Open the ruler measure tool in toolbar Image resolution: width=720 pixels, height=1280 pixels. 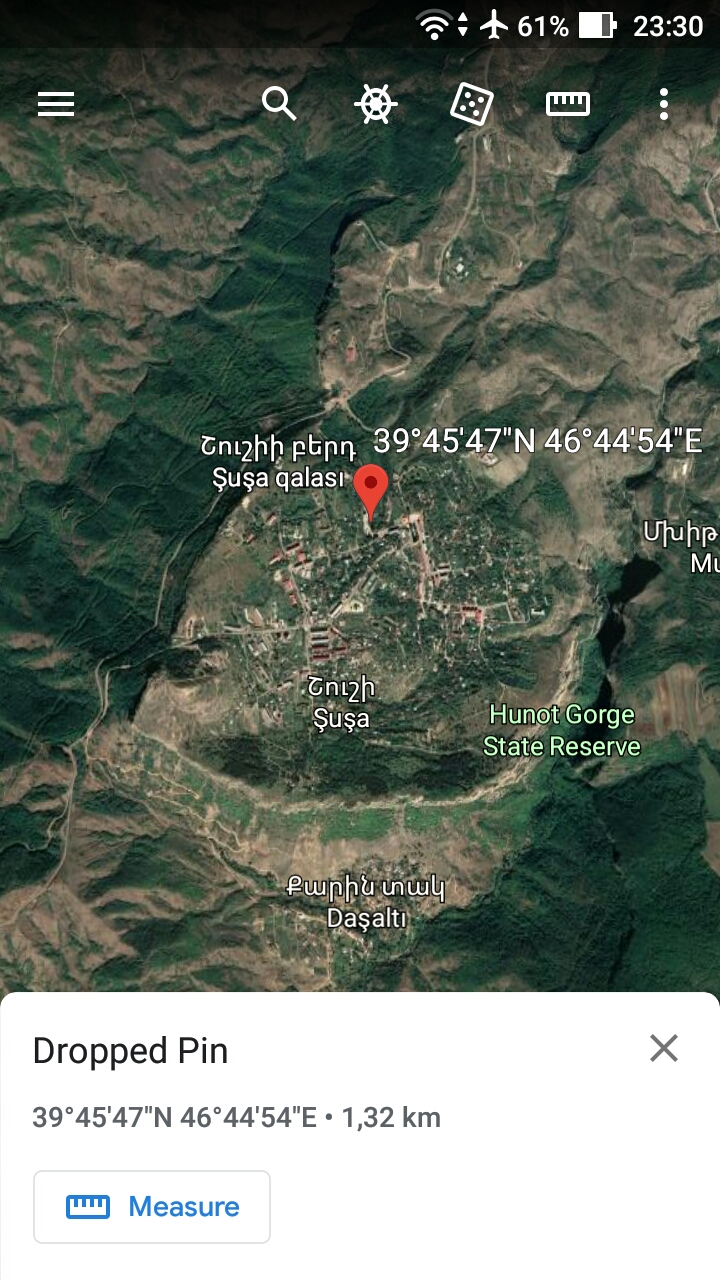(568, 104)
